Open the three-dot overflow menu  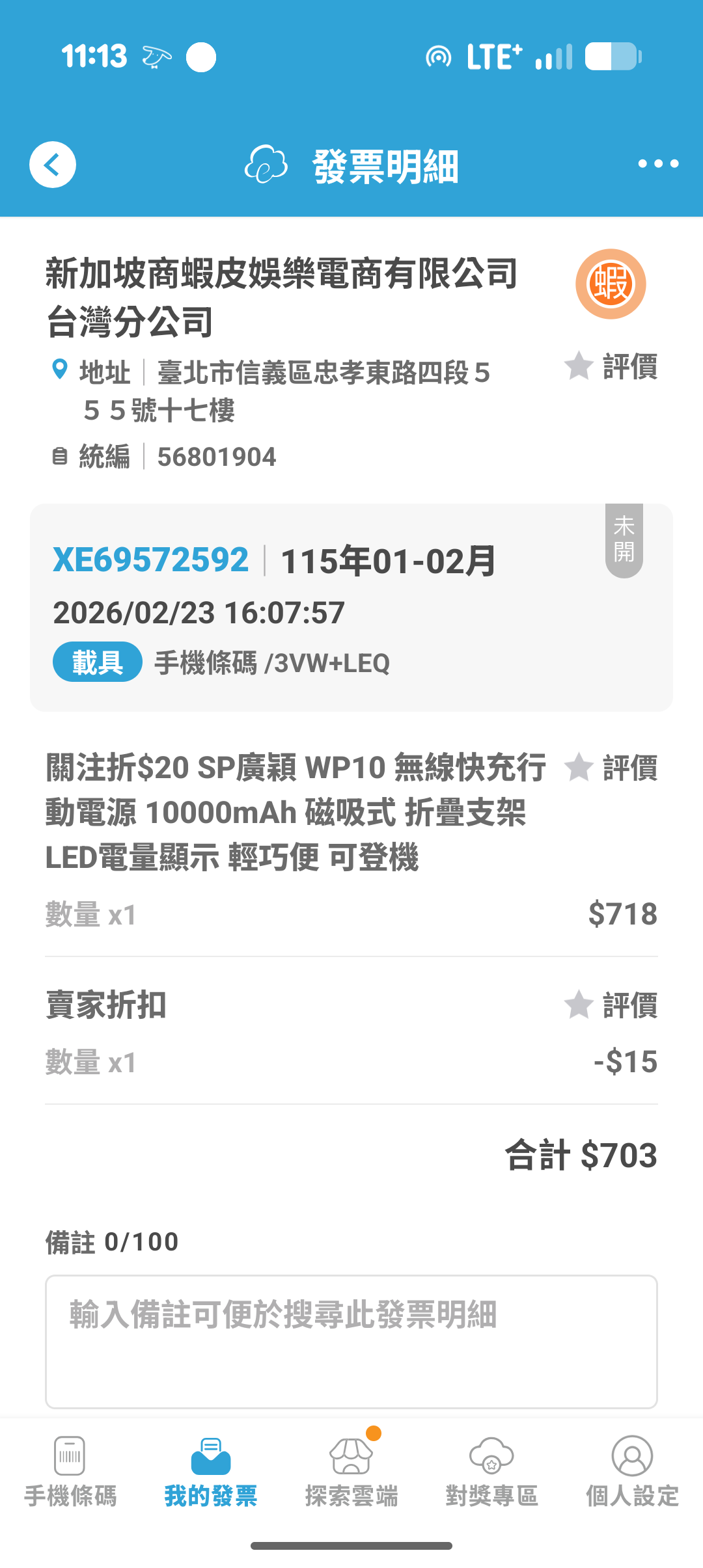coord(658,164)
